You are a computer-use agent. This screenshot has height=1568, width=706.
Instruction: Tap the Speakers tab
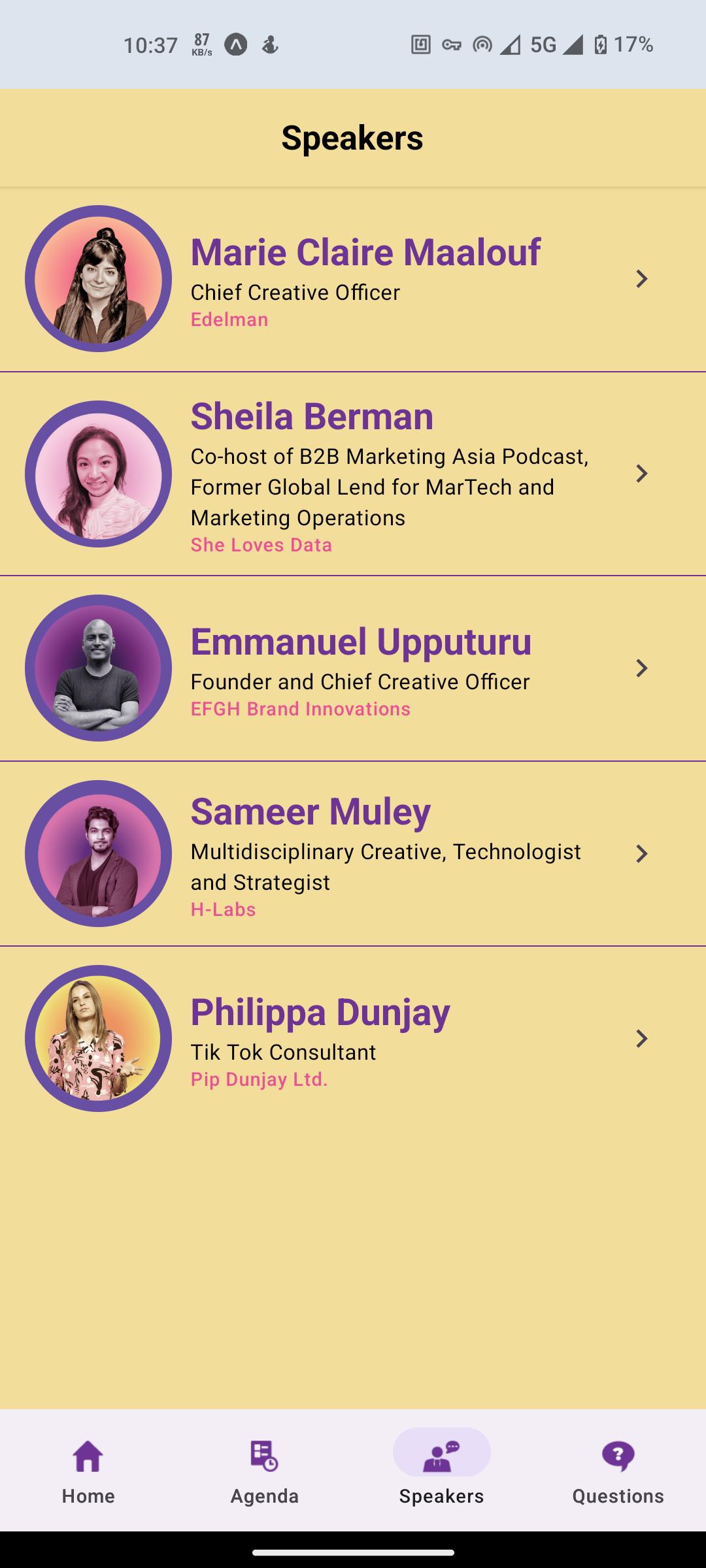point(441,1471)
